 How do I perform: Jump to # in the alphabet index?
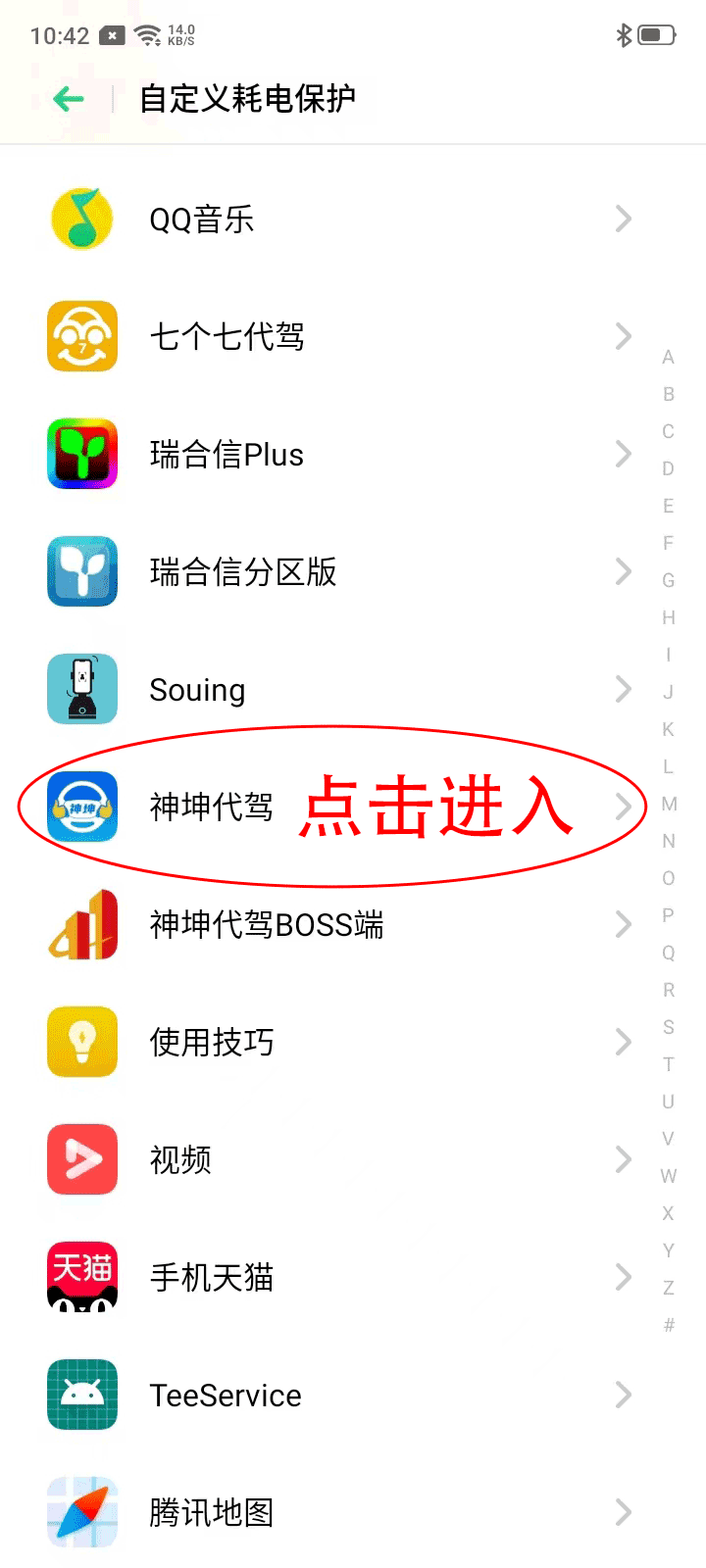tap(669, 1325)
